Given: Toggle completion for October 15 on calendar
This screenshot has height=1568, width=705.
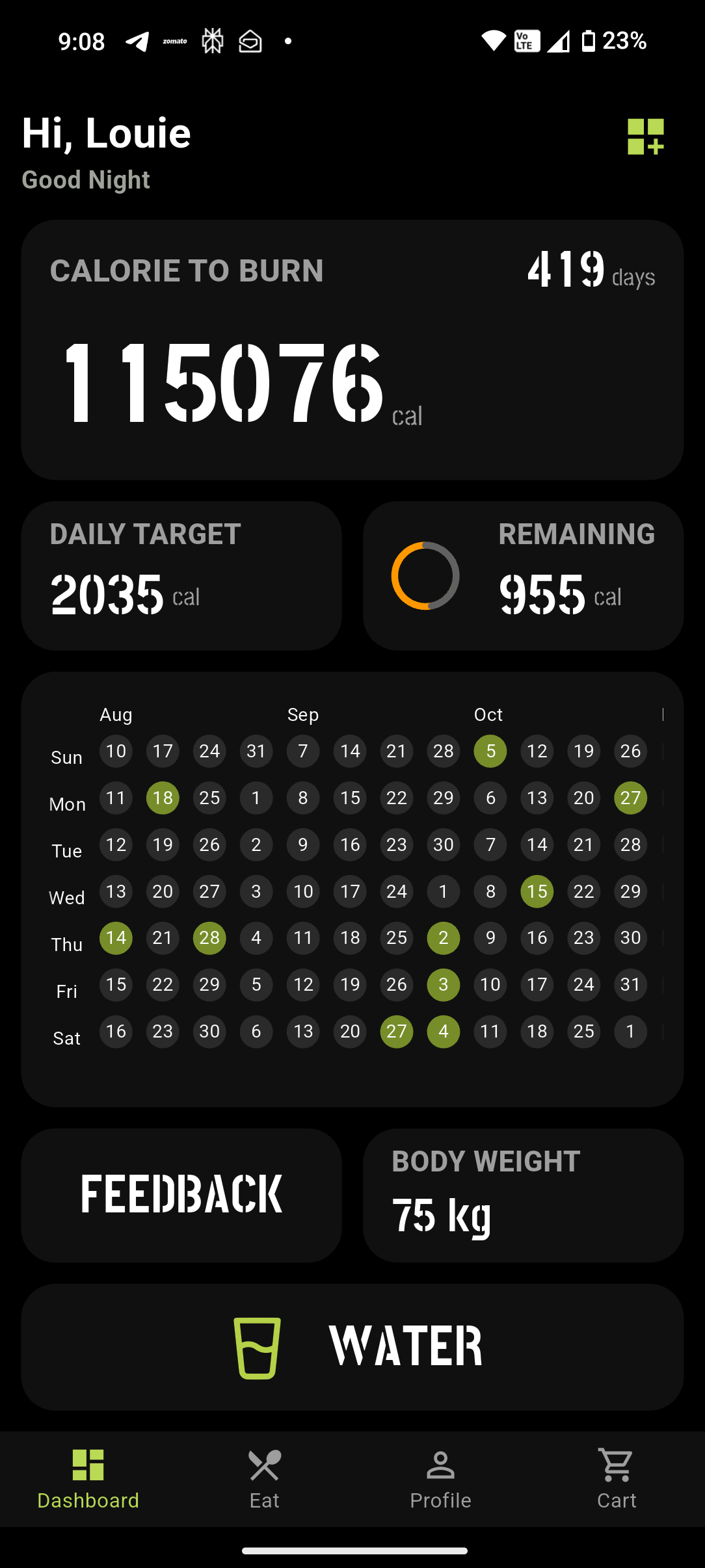Looking at the screenshot, I should coord(537,891).
